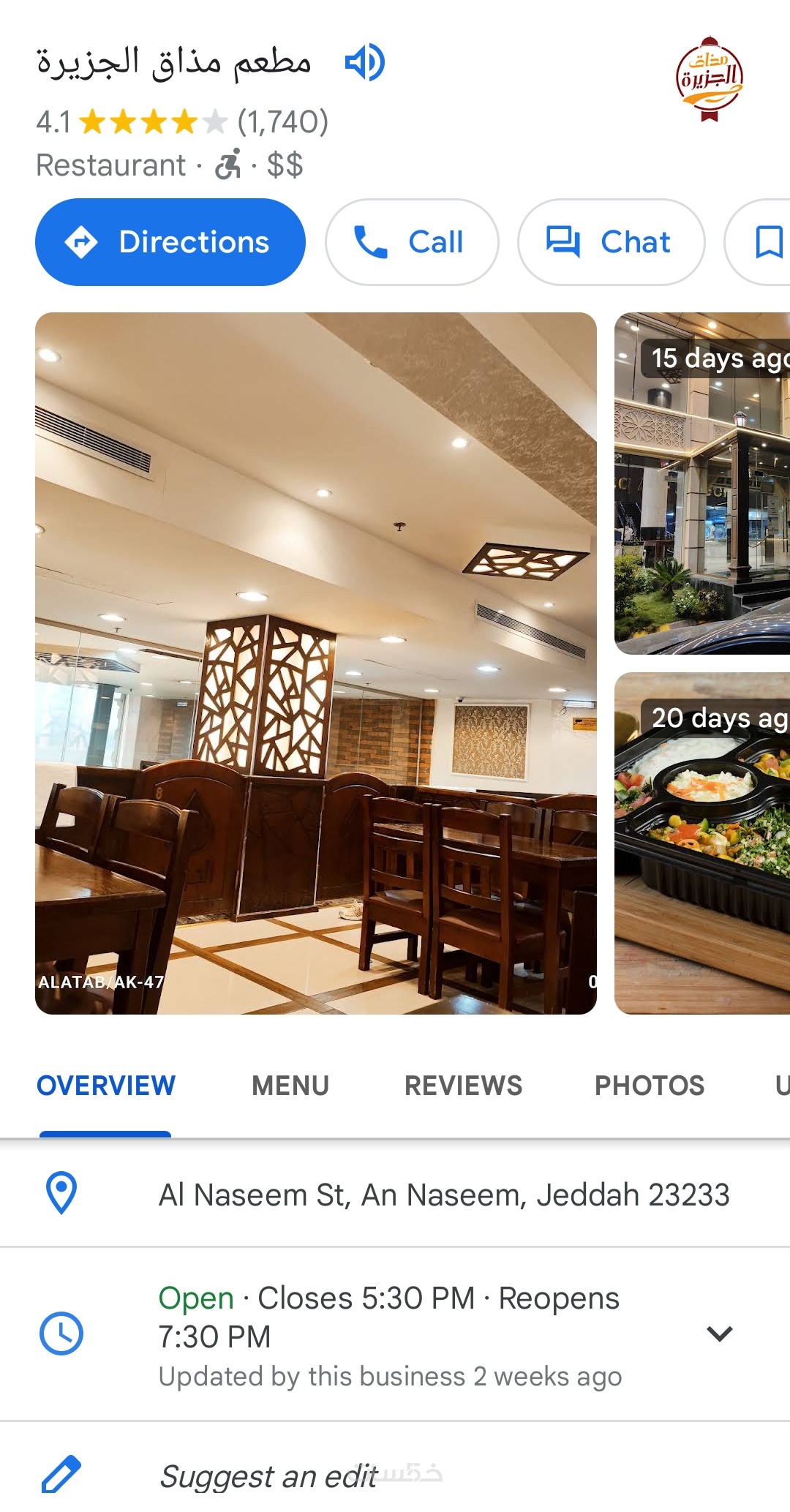Select the Overview tab

pyautogui.click(x=106, y=1086)
